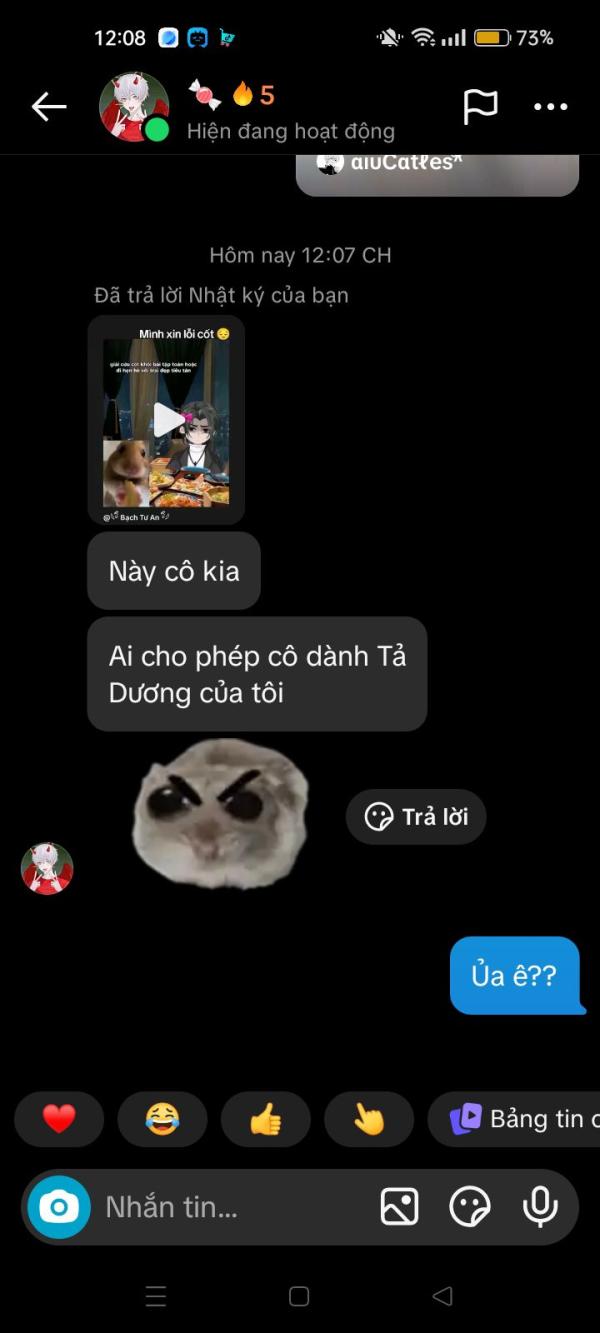Record a voice message with microphone

(540, 1207)
